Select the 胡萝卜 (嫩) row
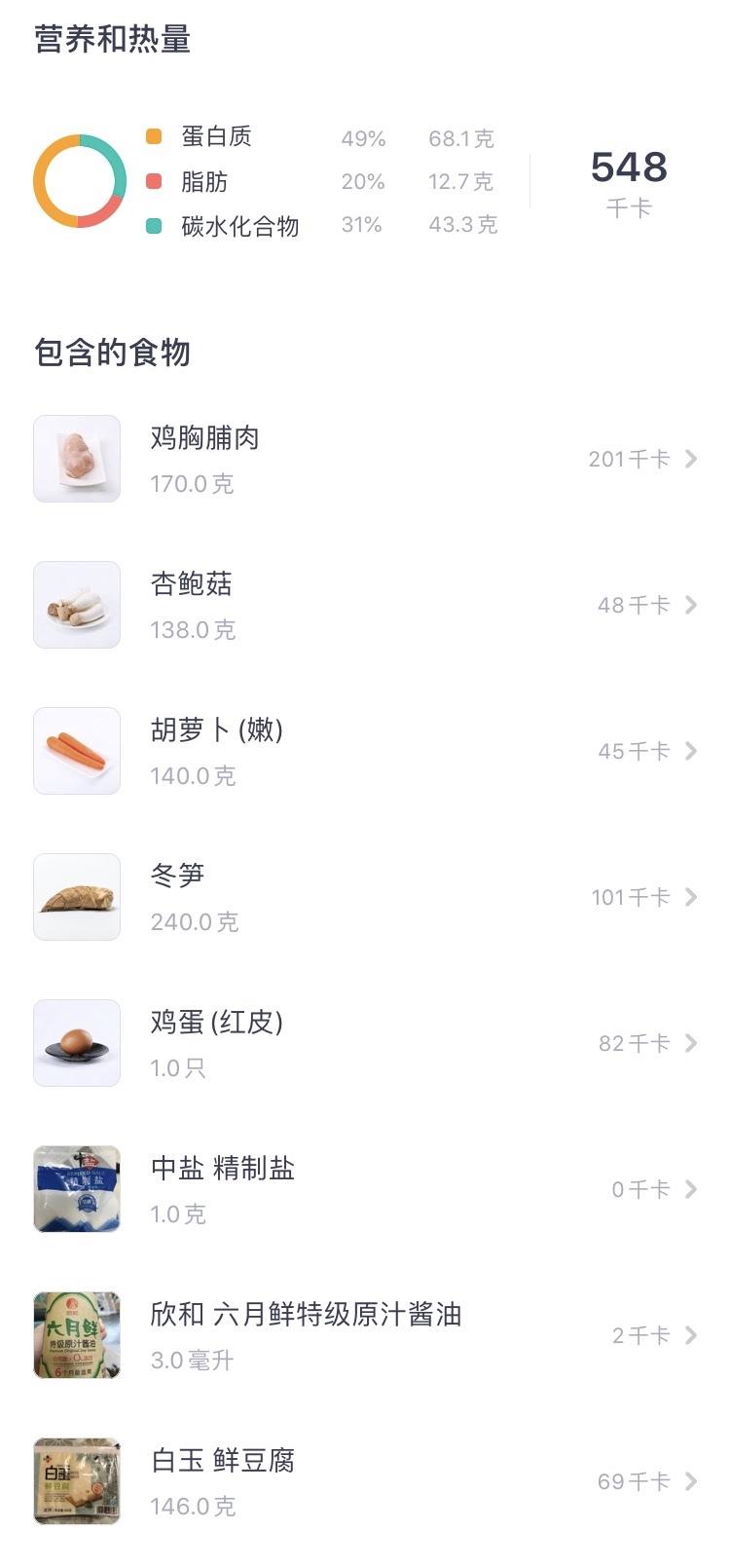 pos(365,751)
